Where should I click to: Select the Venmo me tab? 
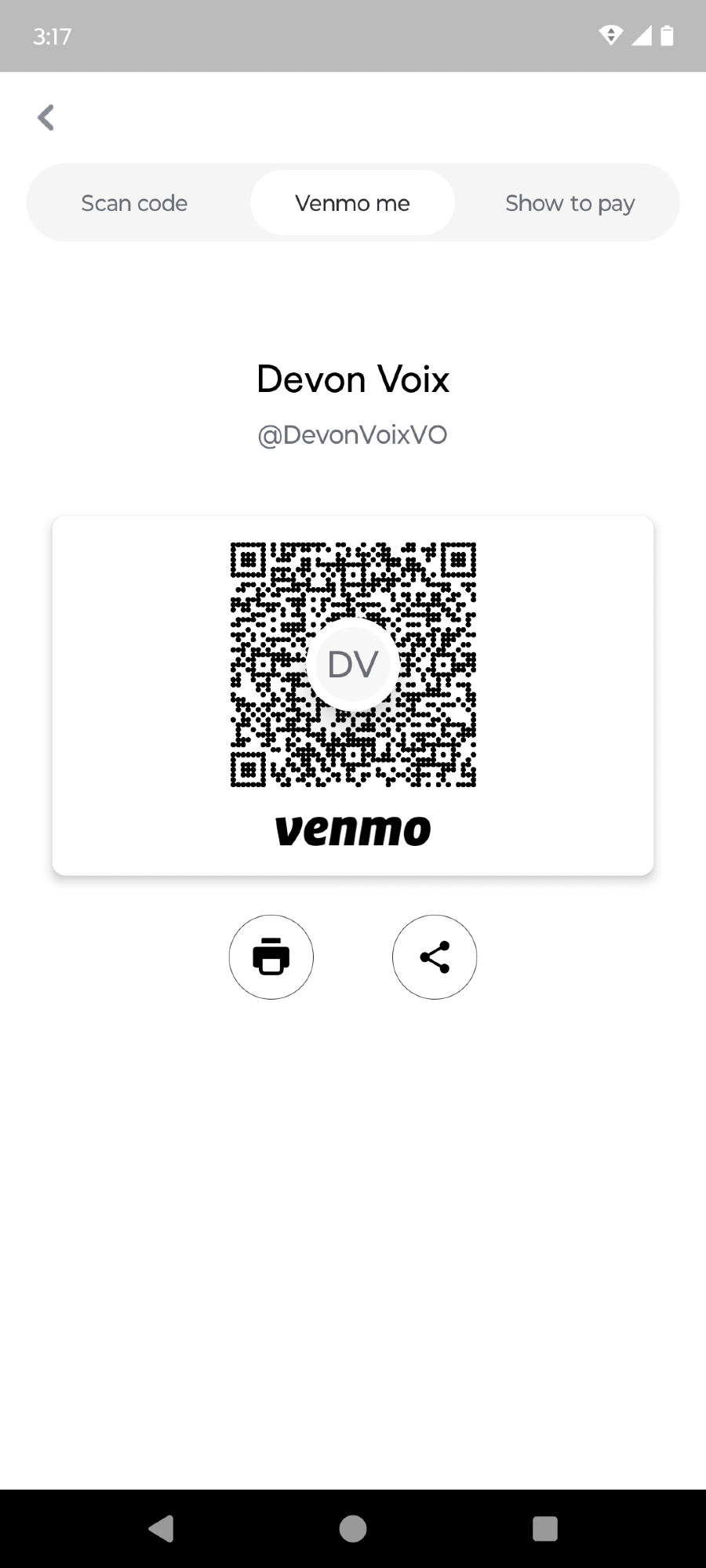[x=352, y=203]
